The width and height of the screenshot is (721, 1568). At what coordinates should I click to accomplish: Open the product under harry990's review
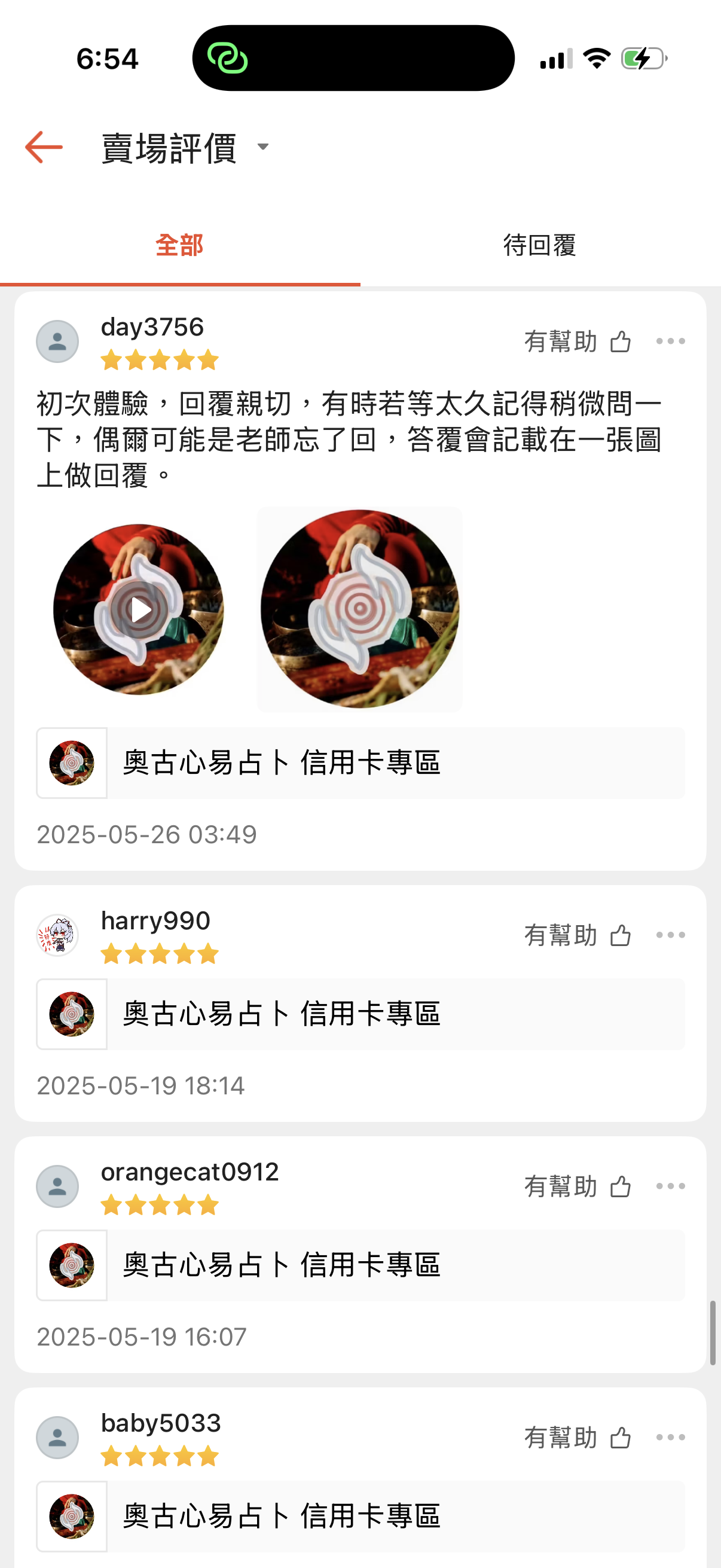pyautogui.click(x=360, y=1015)
